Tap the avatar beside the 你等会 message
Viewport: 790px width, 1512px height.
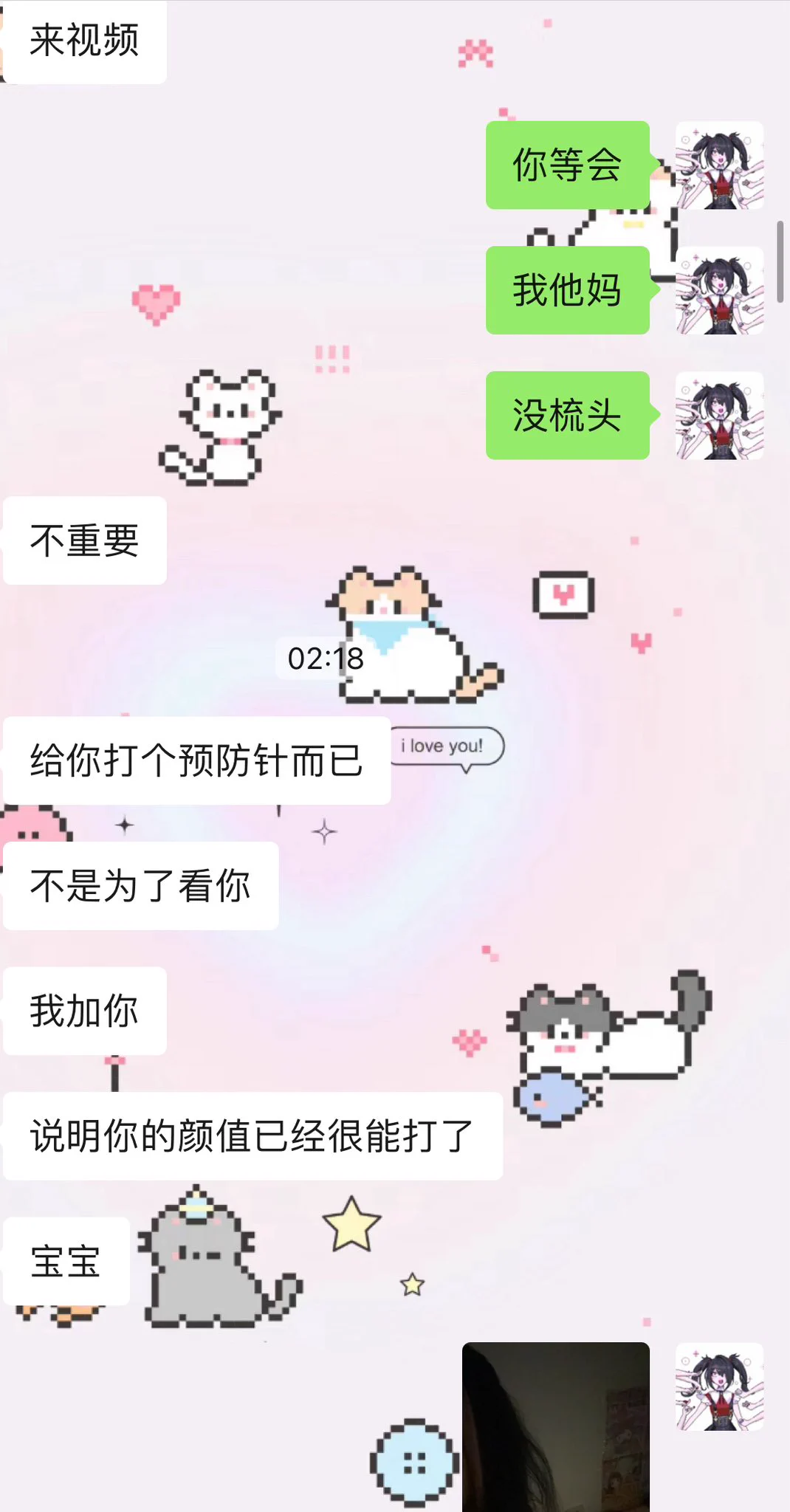pyautogui.click(x=719, y=165)
